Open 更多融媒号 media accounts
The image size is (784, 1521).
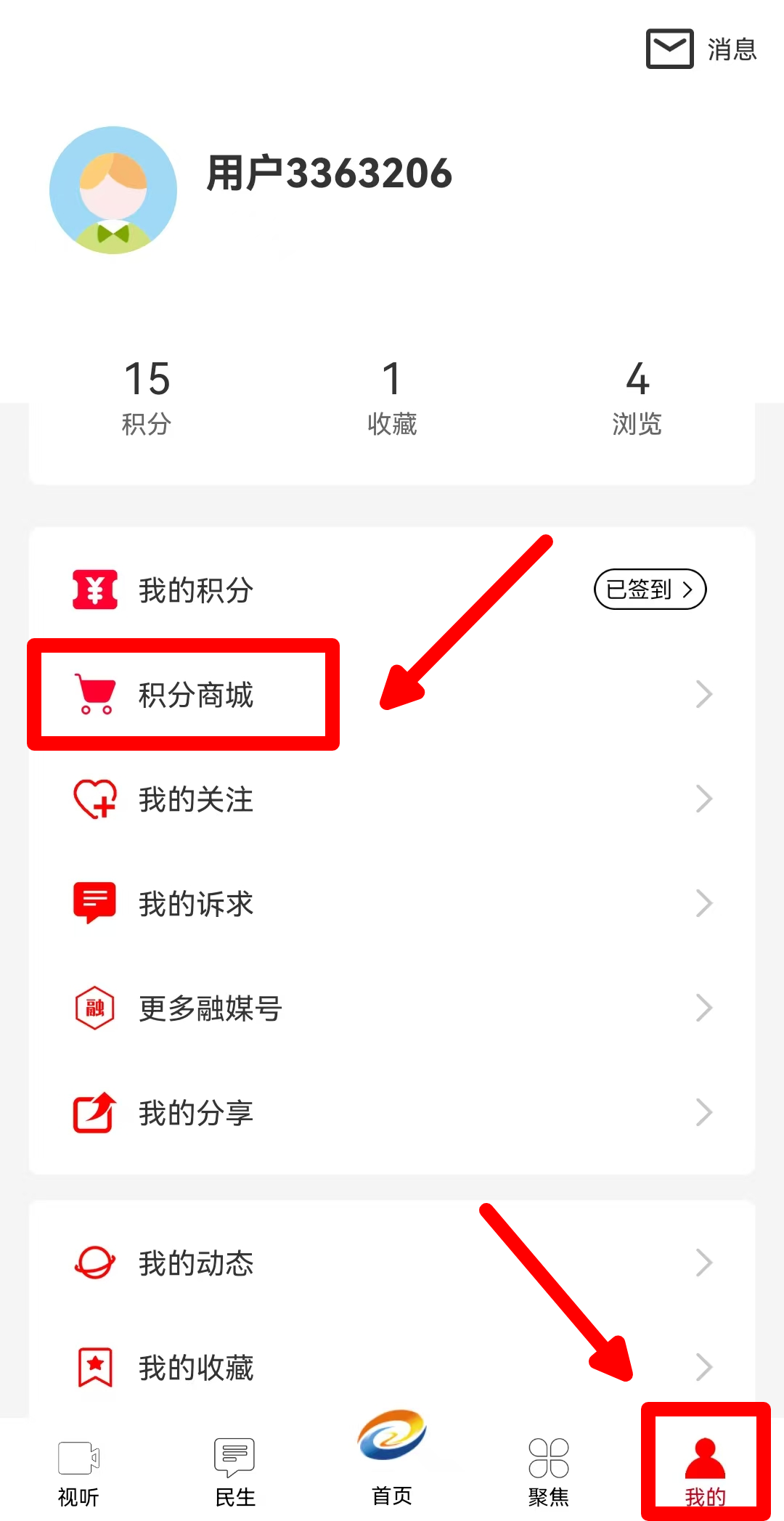point(211,1008)
